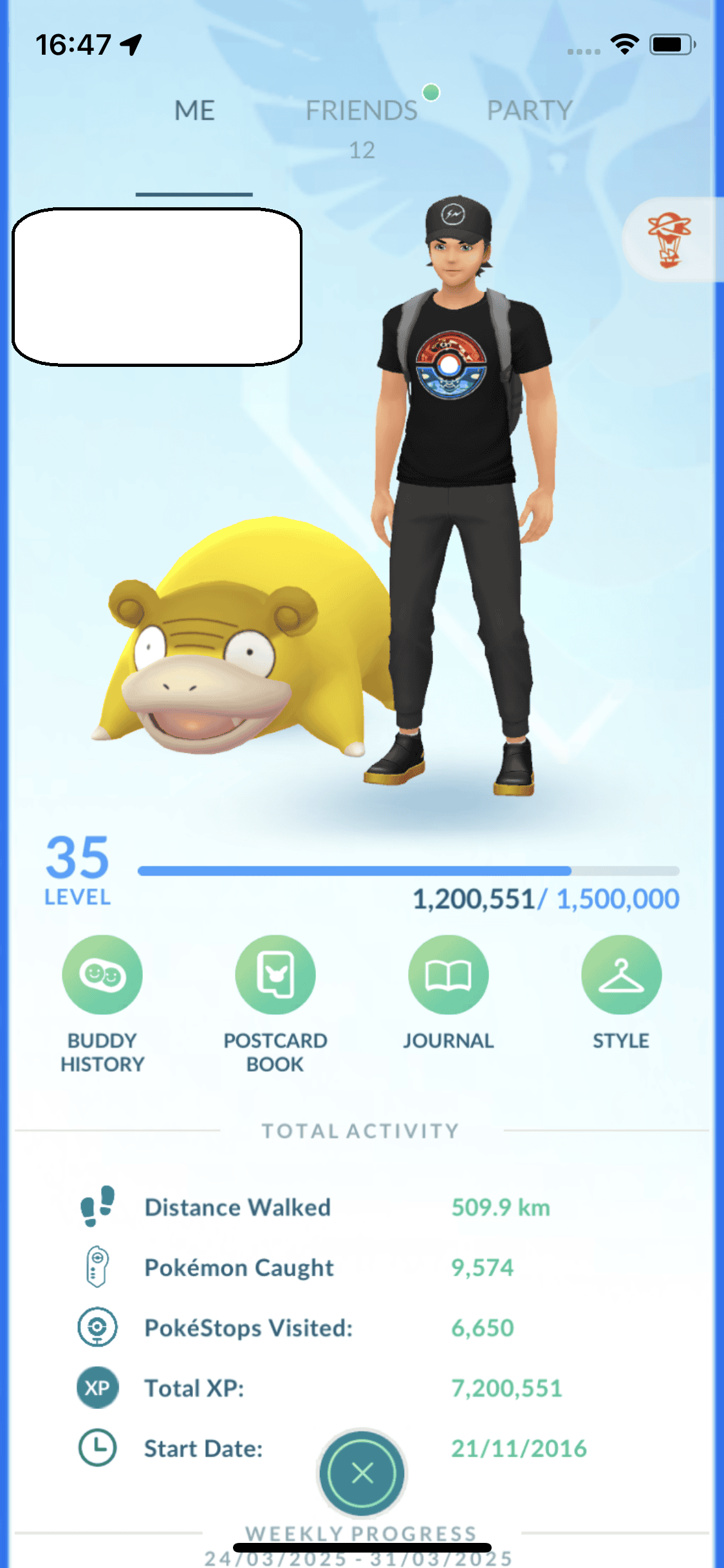Open the Journal
The height and width of the screenshot is (1568, 724).
tap(448, 975)
